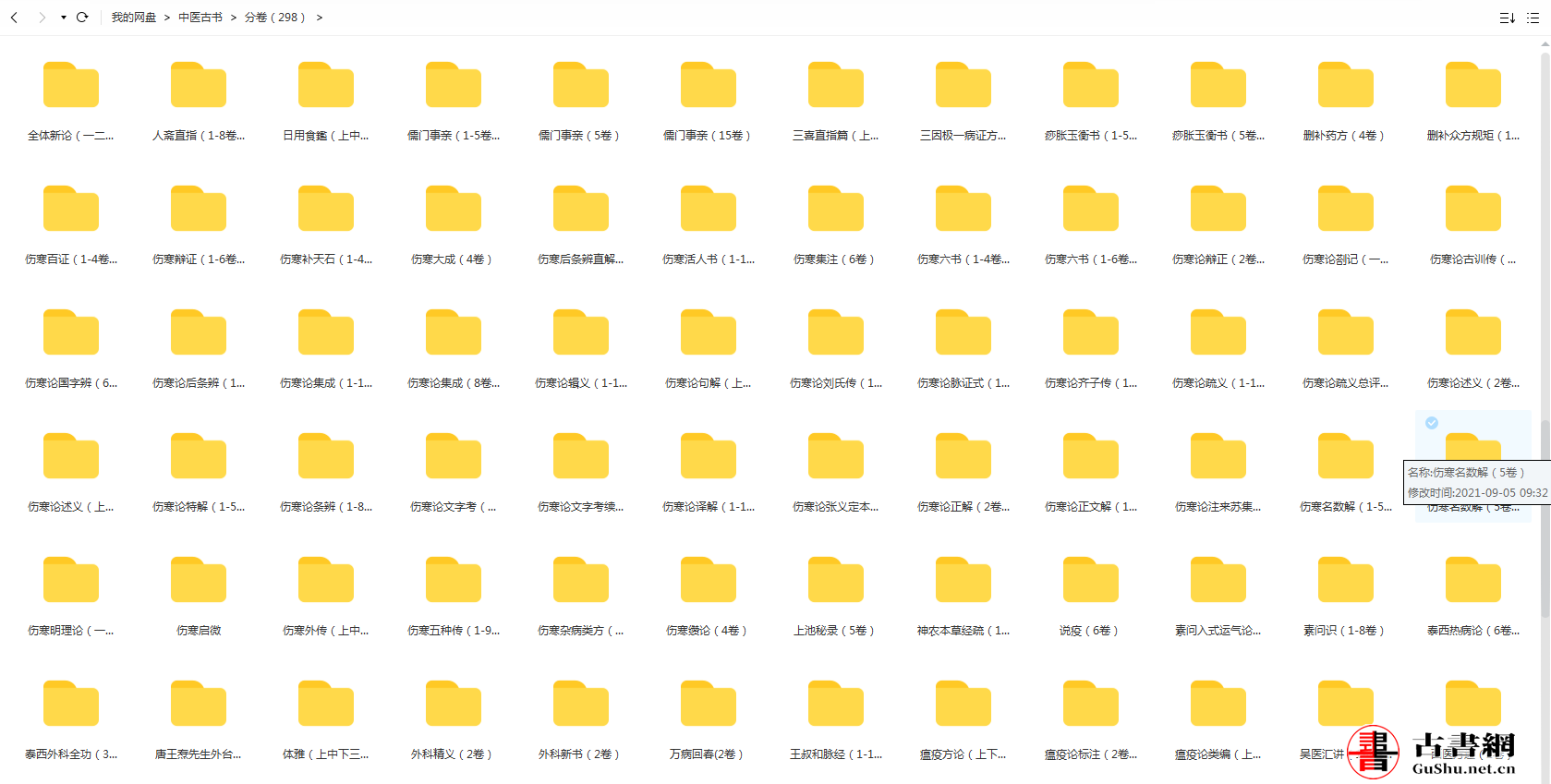This screenshot has width=1551, height=784.
Task: Open folder 伤寒论句解
Action: pyautogui.click(x=709, y=333)
